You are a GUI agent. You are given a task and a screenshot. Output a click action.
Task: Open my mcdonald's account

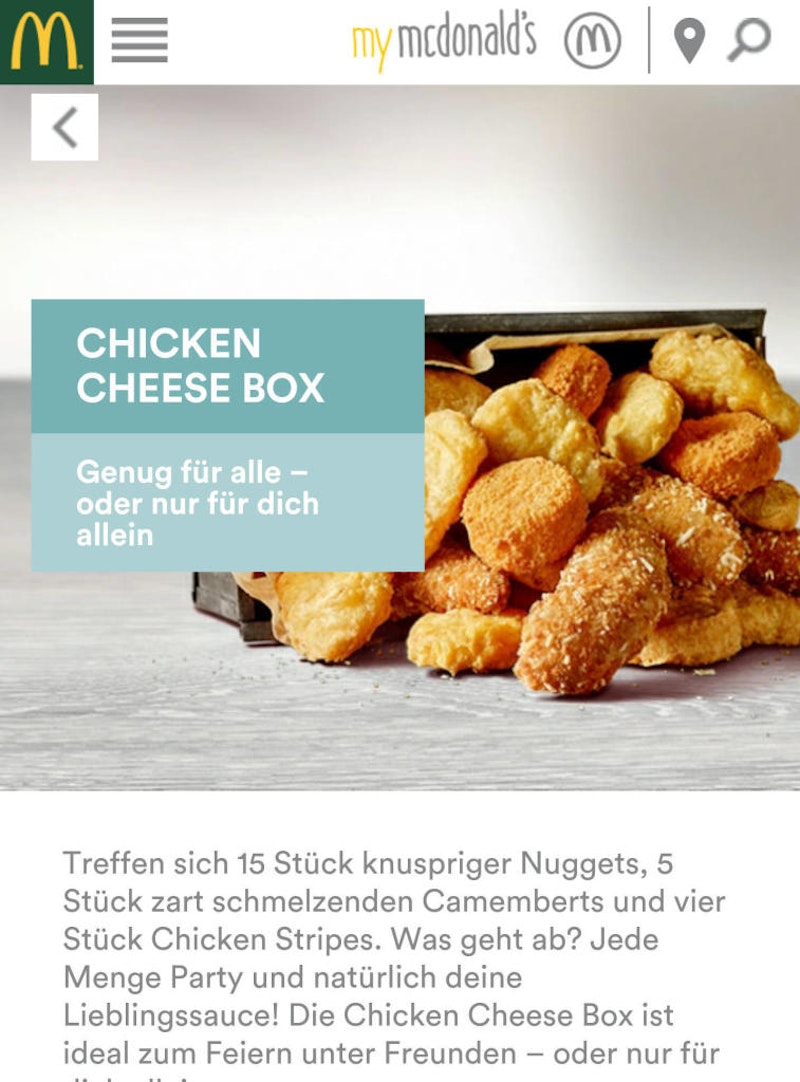(x=592, y=42)
